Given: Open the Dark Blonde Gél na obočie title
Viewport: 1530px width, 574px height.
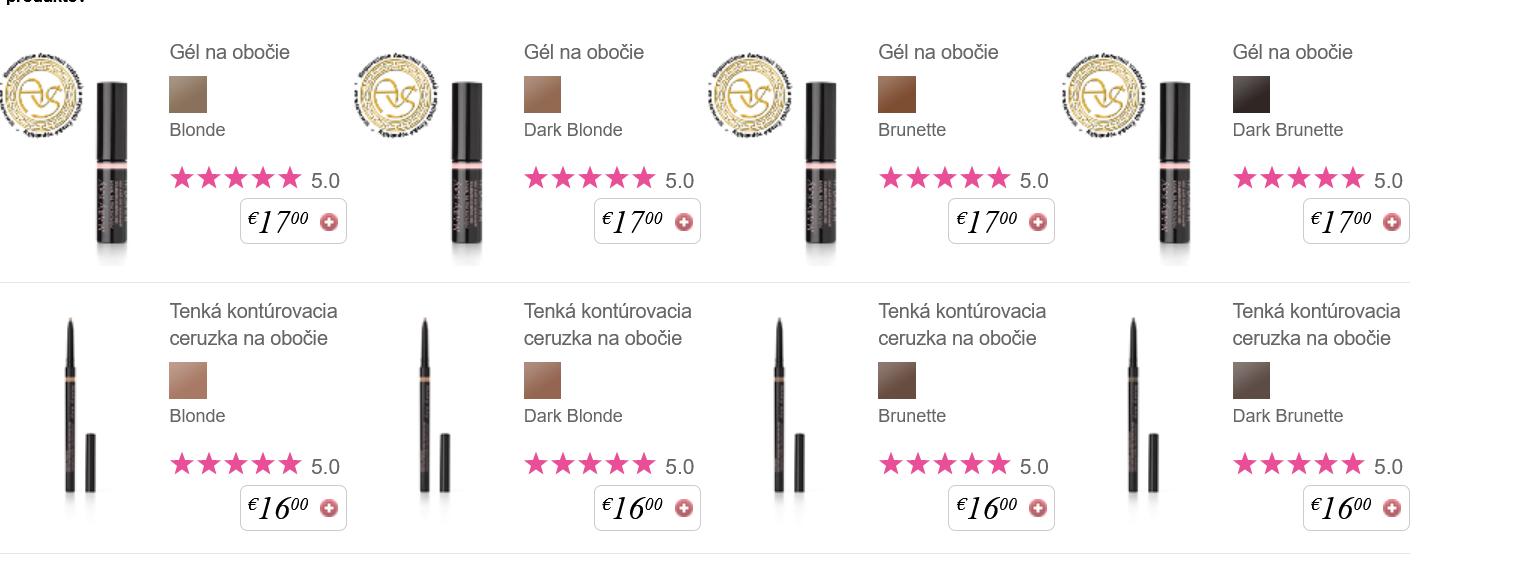Looking at the screenshot, I should click(583, 52).
